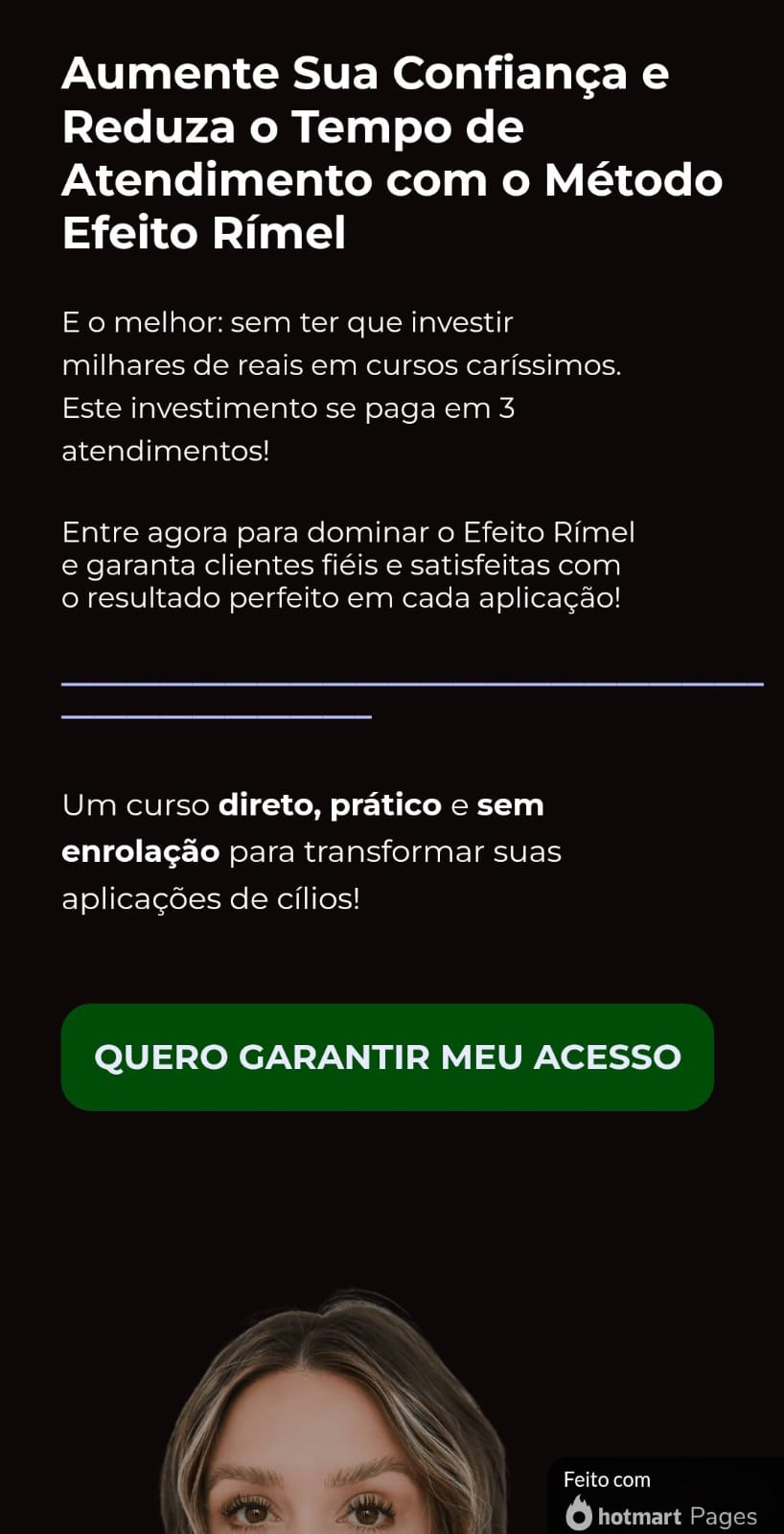The width and height of the screenshot is (784, 1534).
Task: Open the Feito com hotmart Pages badge
Action: click(x=665, y=1497)
